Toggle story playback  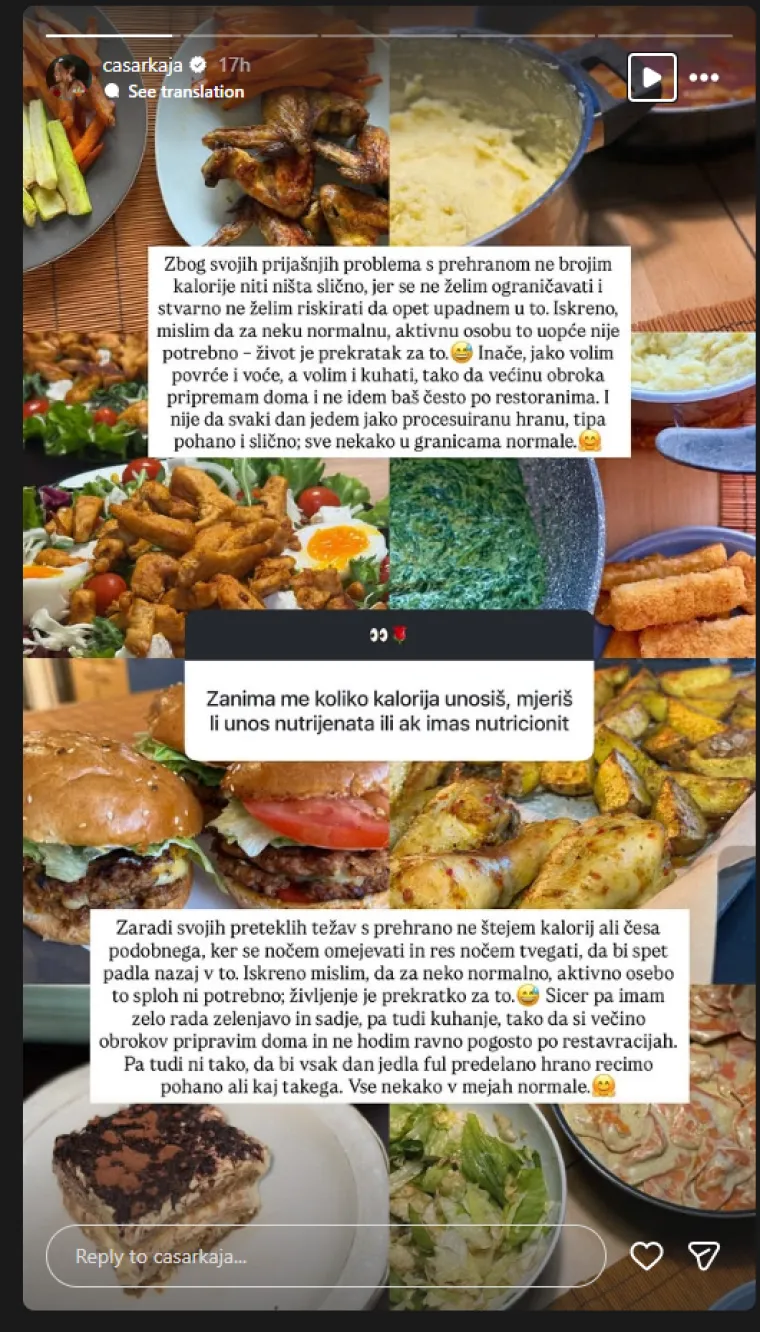[651, 77]
